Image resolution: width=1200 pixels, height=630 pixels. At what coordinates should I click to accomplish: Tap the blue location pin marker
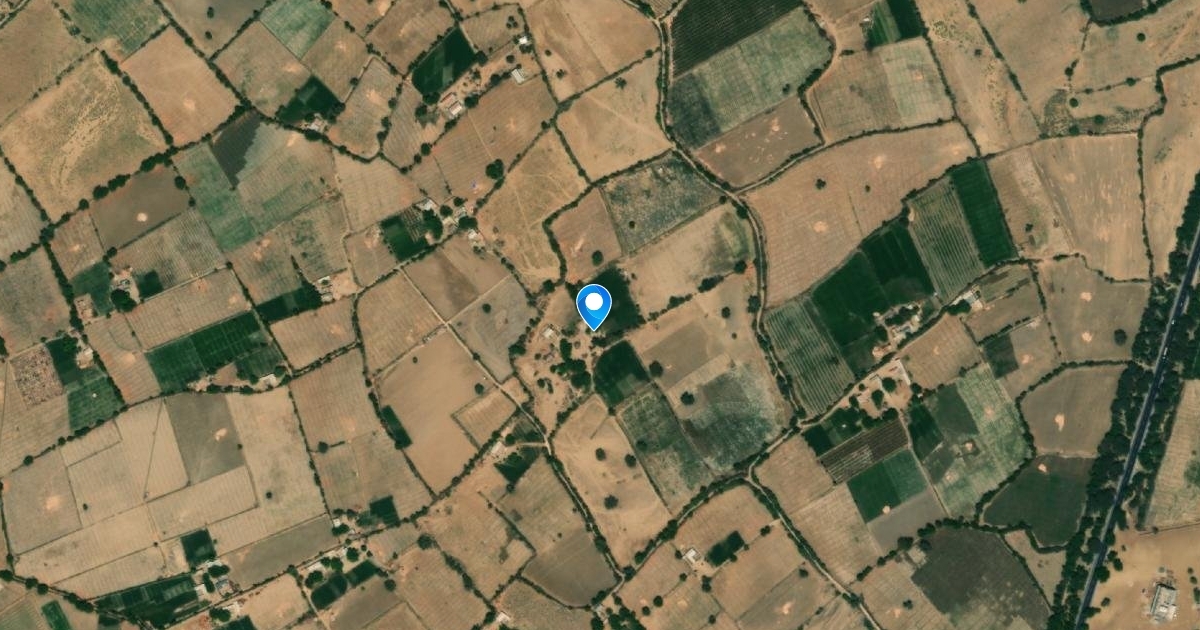pyautogui.click(x=595, y=306)
